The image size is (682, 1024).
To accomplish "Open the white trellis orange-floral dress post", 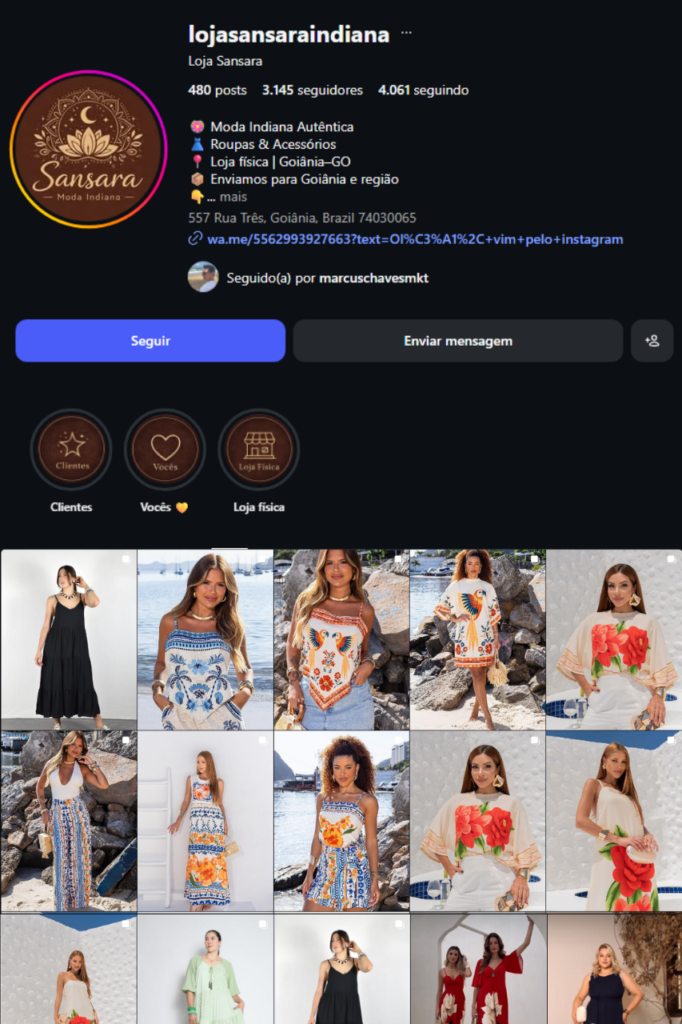I will [x=205, y=820].
